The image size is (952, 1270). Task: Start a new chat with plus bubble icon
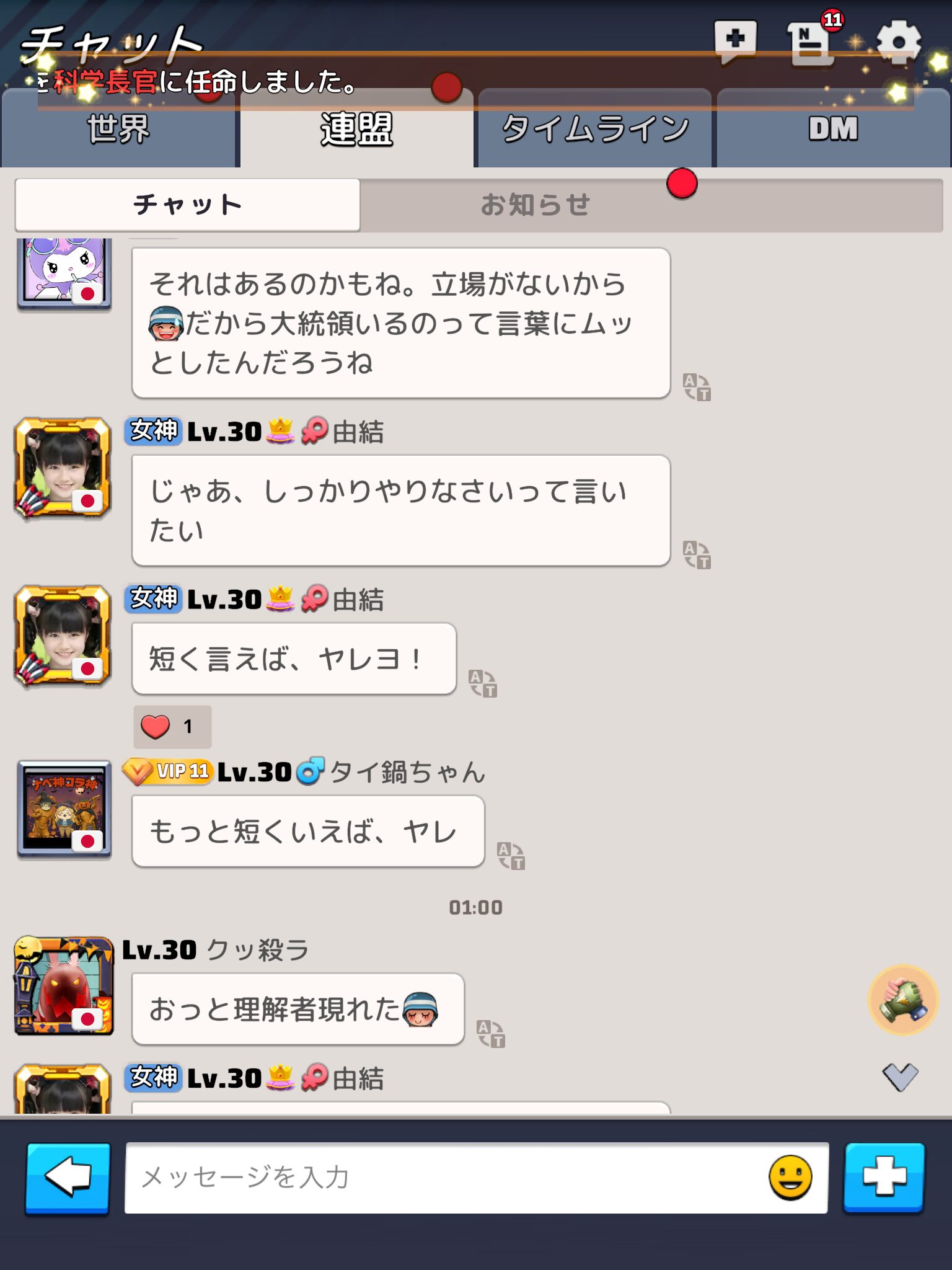point(735,41)
